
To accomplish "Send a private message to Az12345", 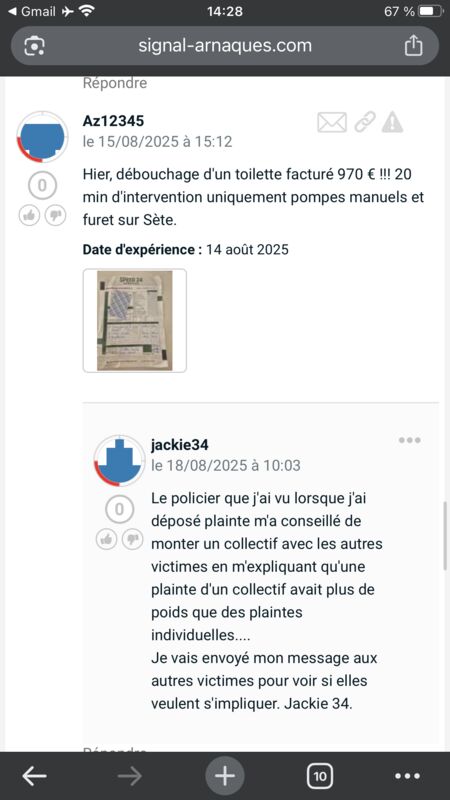I will click(x=332, y=122).
